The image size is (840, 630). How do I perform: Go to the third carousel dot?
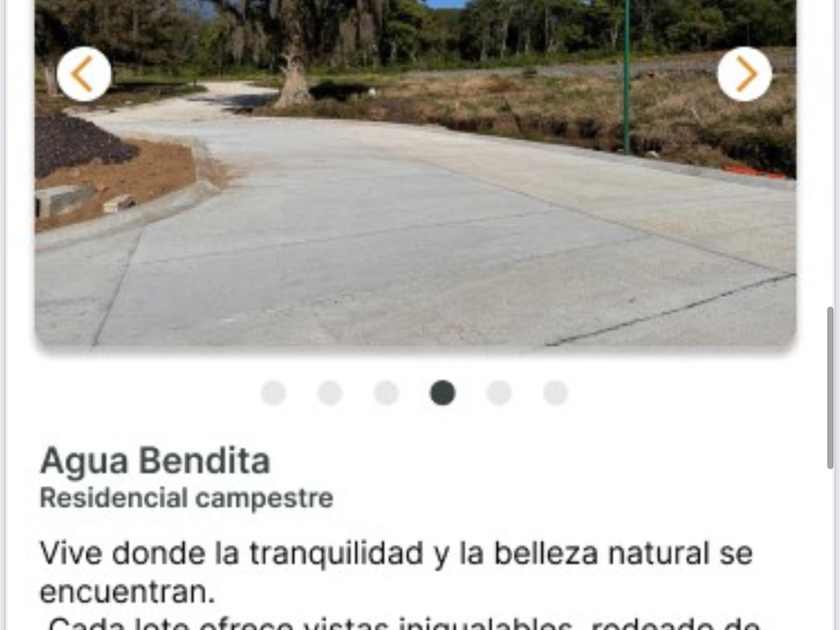(386, 393)
